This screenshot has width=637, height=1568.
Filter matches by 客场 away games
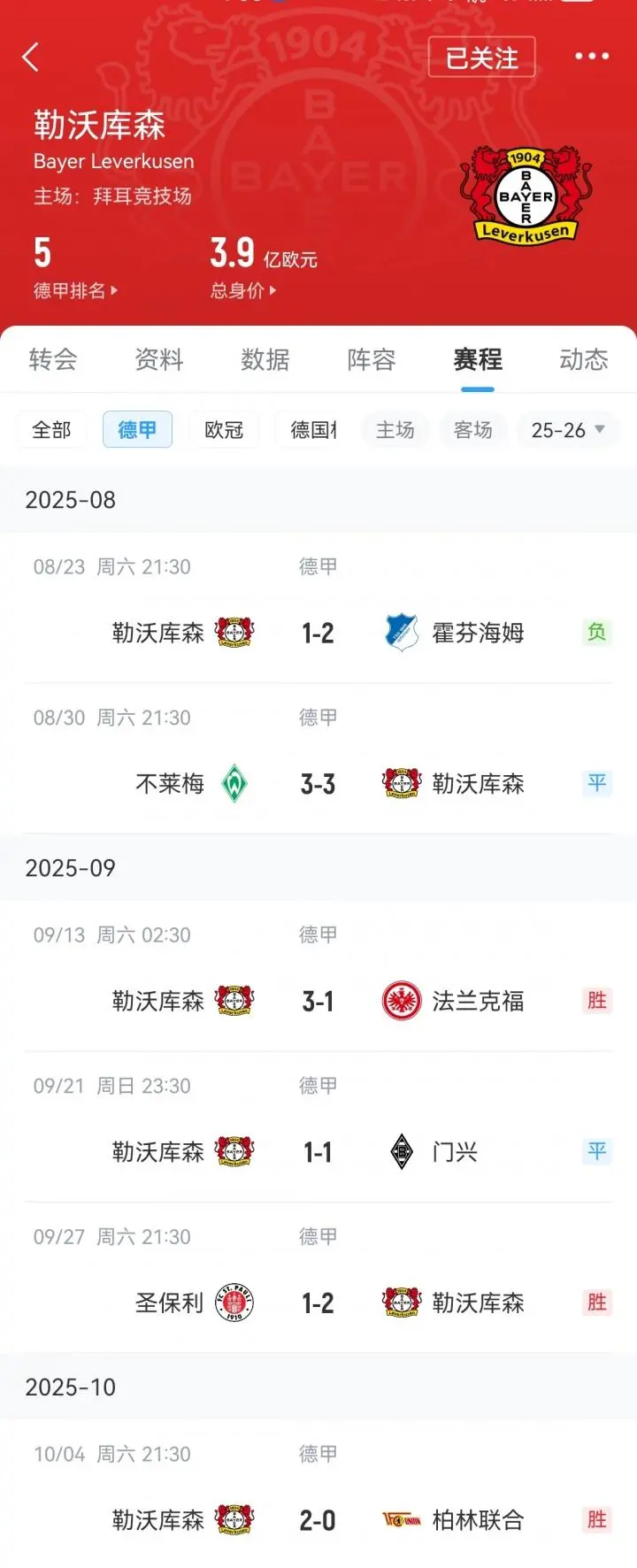(472, 430)
